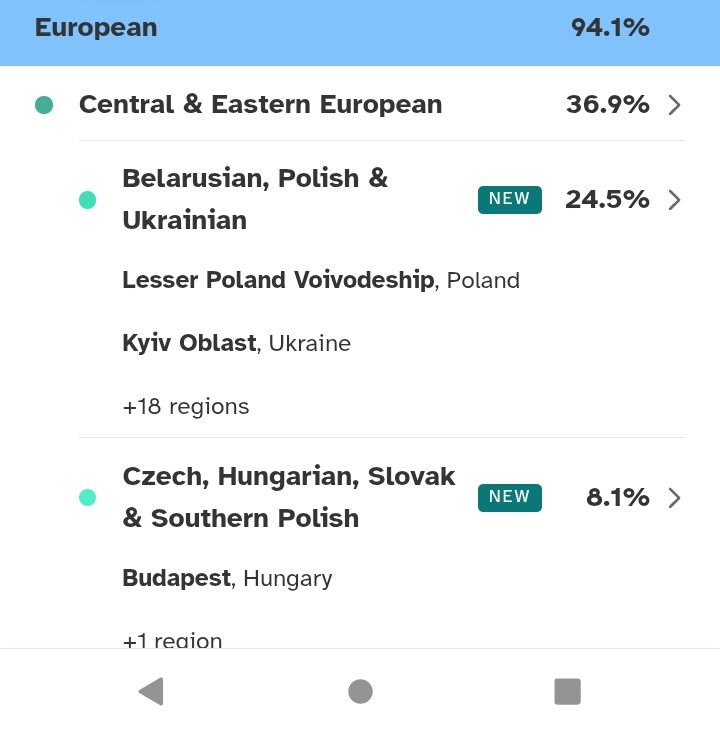Go to the home screen
720x732 pixels.
pyautogui.click(x=360, y=691)
